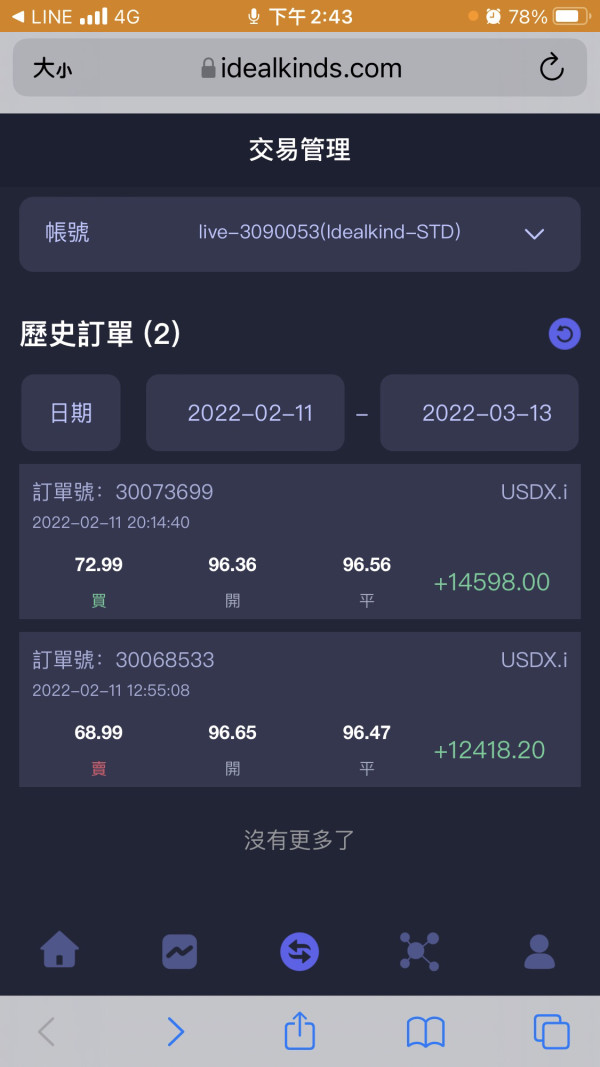The width and height of the screenshot is (600, 1067).
Task: Open order 30068533 details
Action: click(299, 710)
